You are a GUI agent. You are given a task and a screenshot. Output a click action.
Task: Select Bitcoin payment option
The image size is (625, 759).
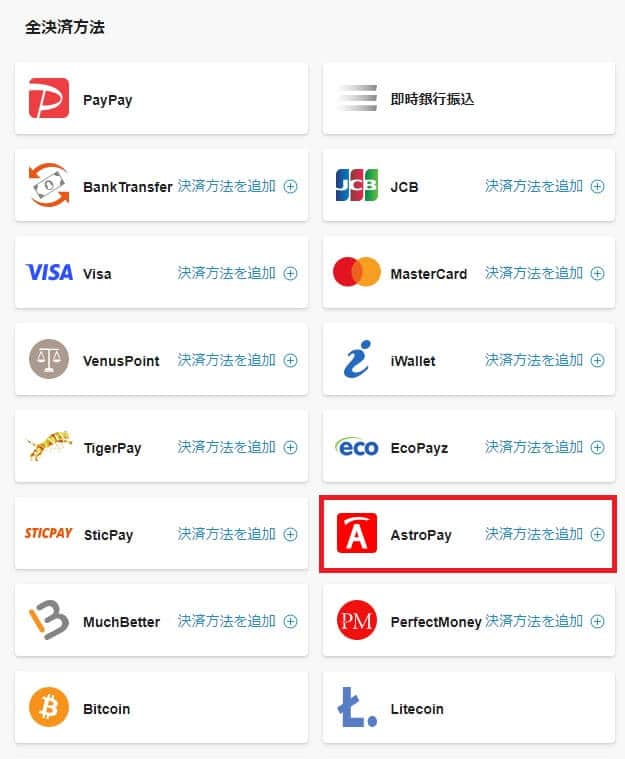click(x=160, y=708)
